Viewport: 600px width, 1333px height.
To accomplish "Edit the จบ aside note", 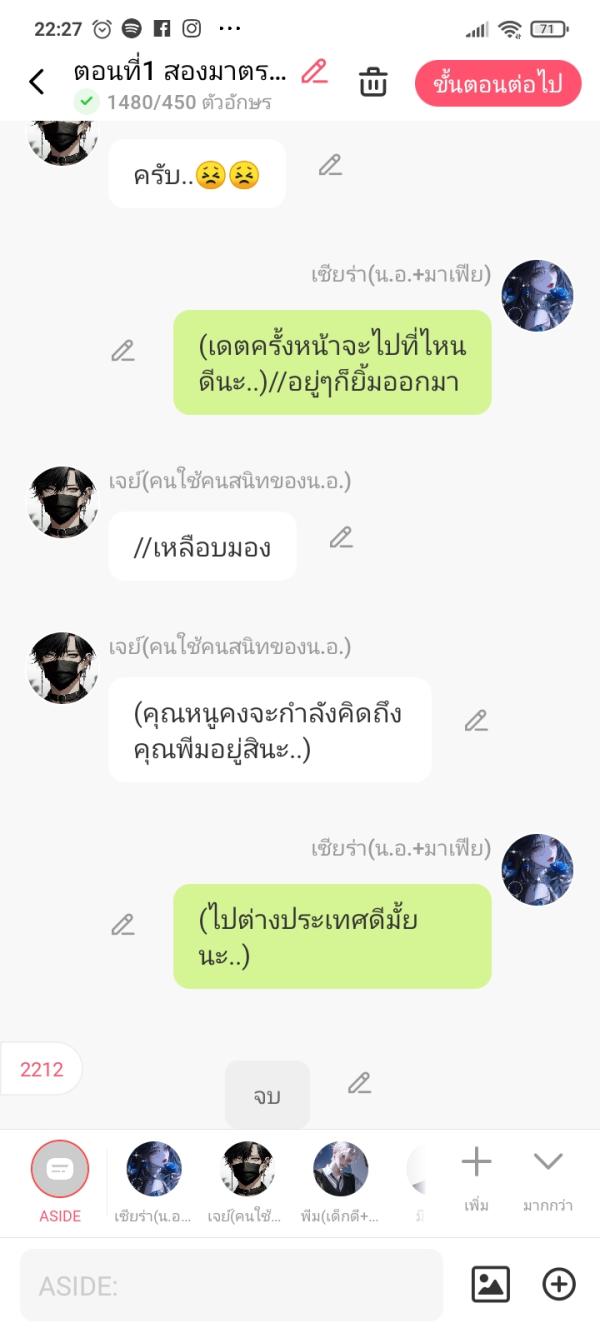I will 359,1083.
